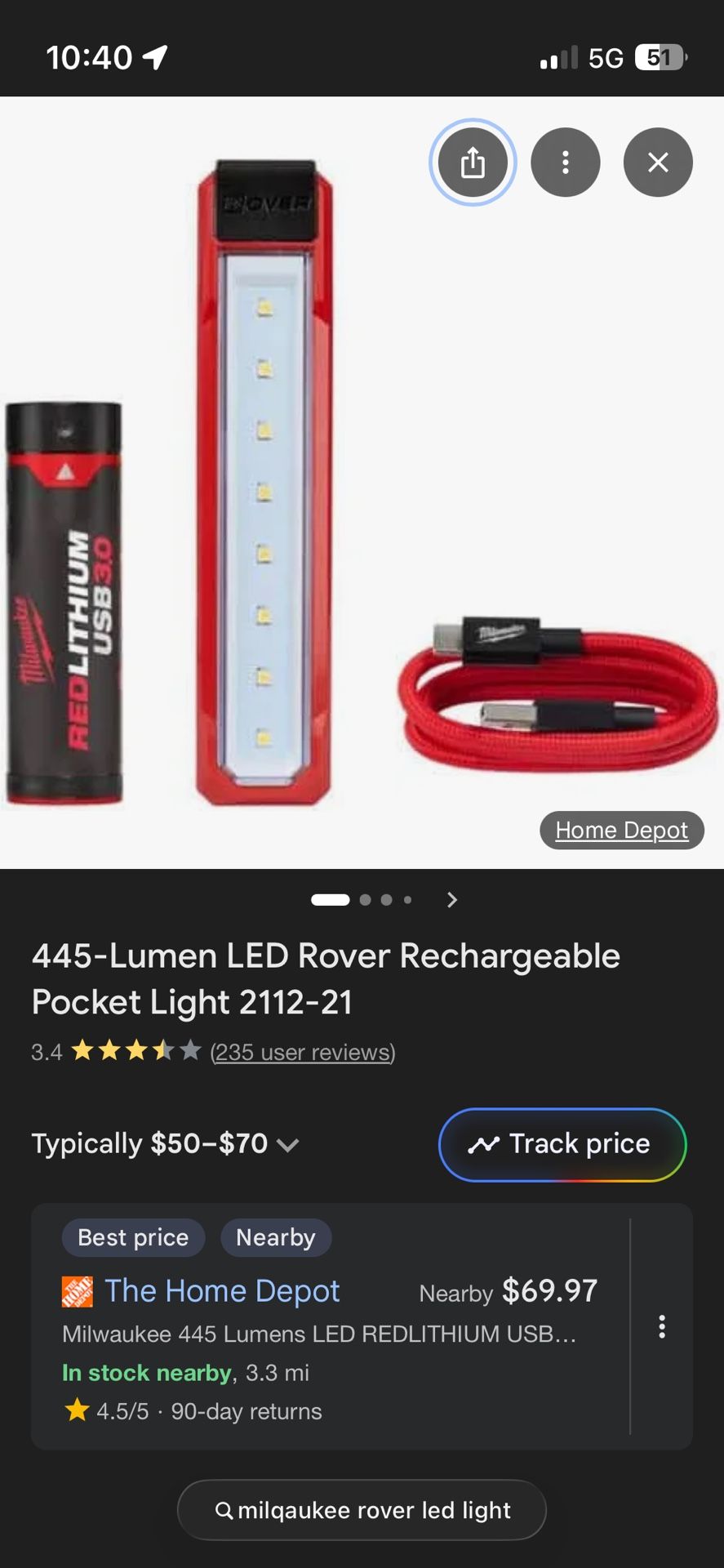Tap the Track price icon button

coord(484,1144)
